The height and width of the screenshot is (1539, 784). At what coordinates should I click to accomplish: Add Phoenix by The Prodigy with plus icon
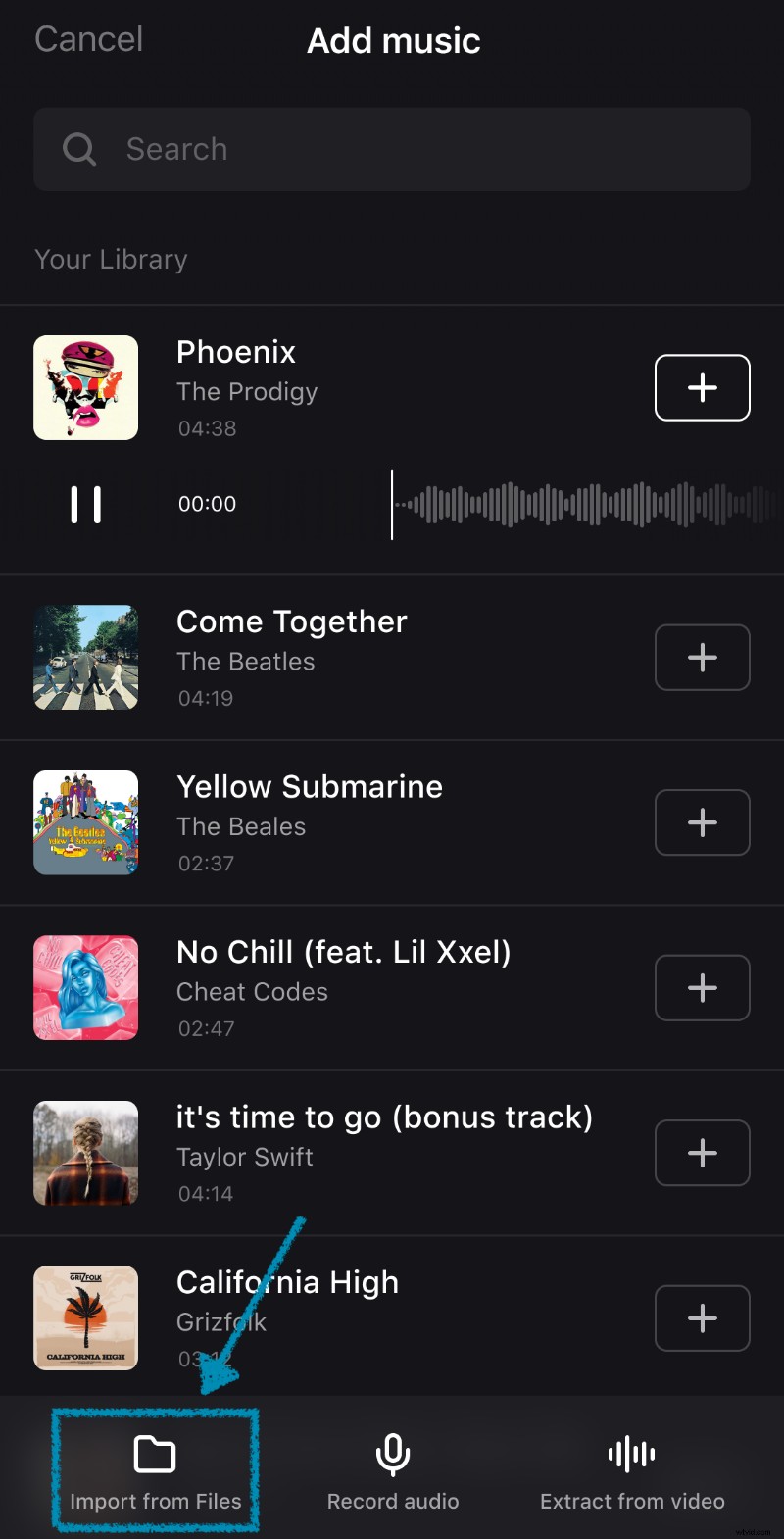[x=702, y=387]
